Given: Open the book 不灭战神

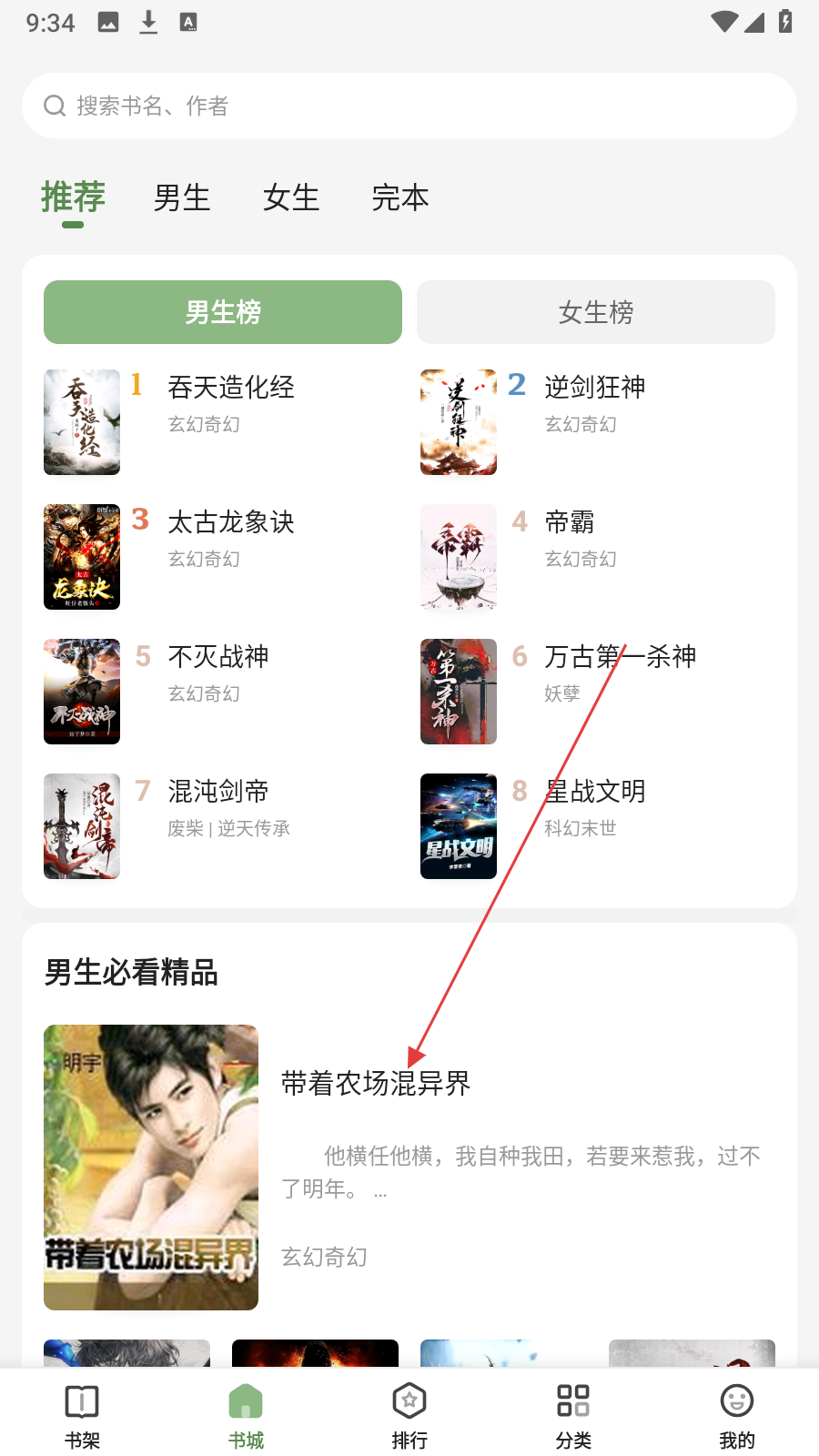Looking at the screenshot, I should [218, 657].
